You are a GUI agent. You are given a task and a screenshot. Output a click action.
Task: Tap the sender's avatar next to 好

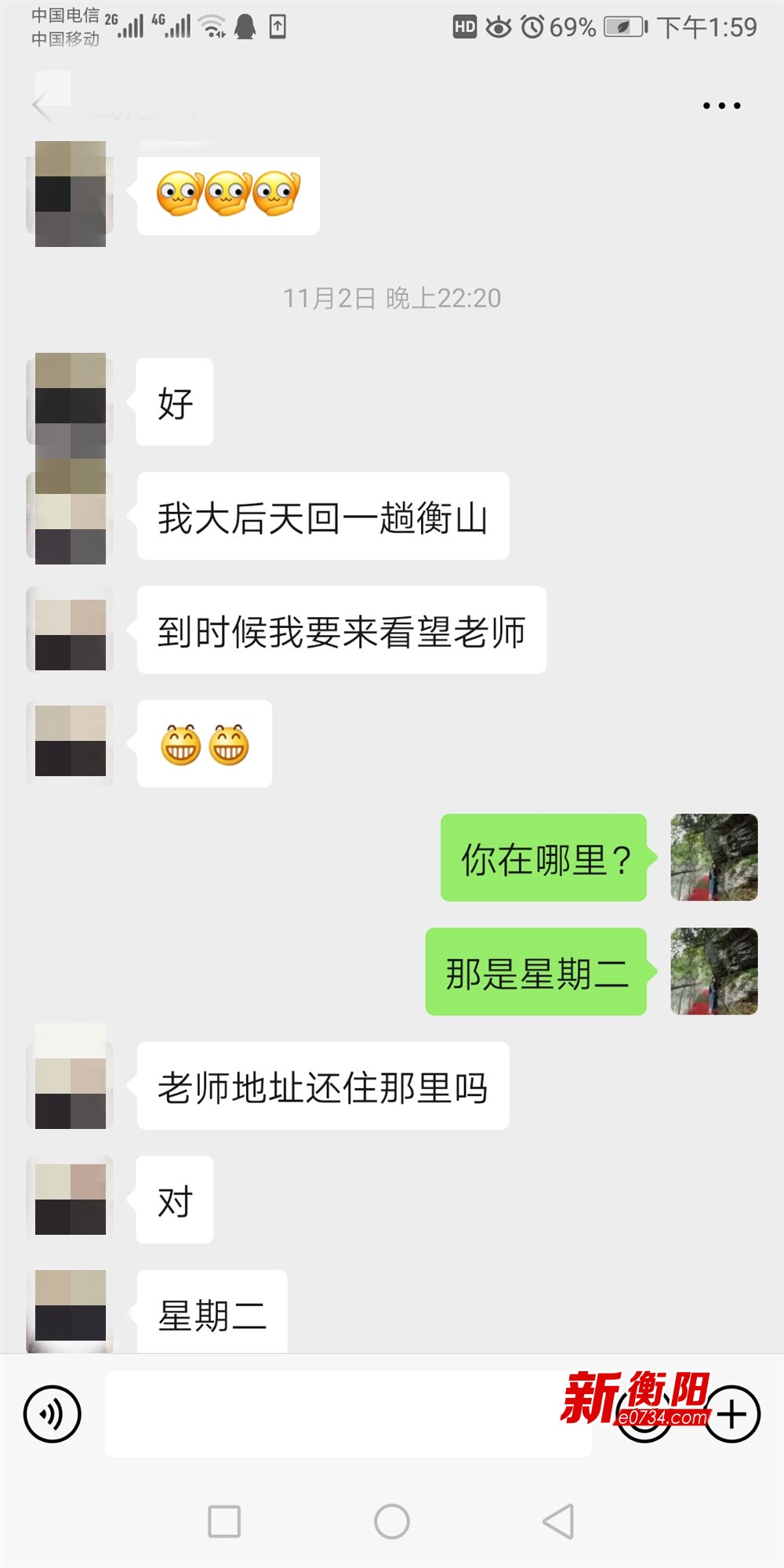69,402
